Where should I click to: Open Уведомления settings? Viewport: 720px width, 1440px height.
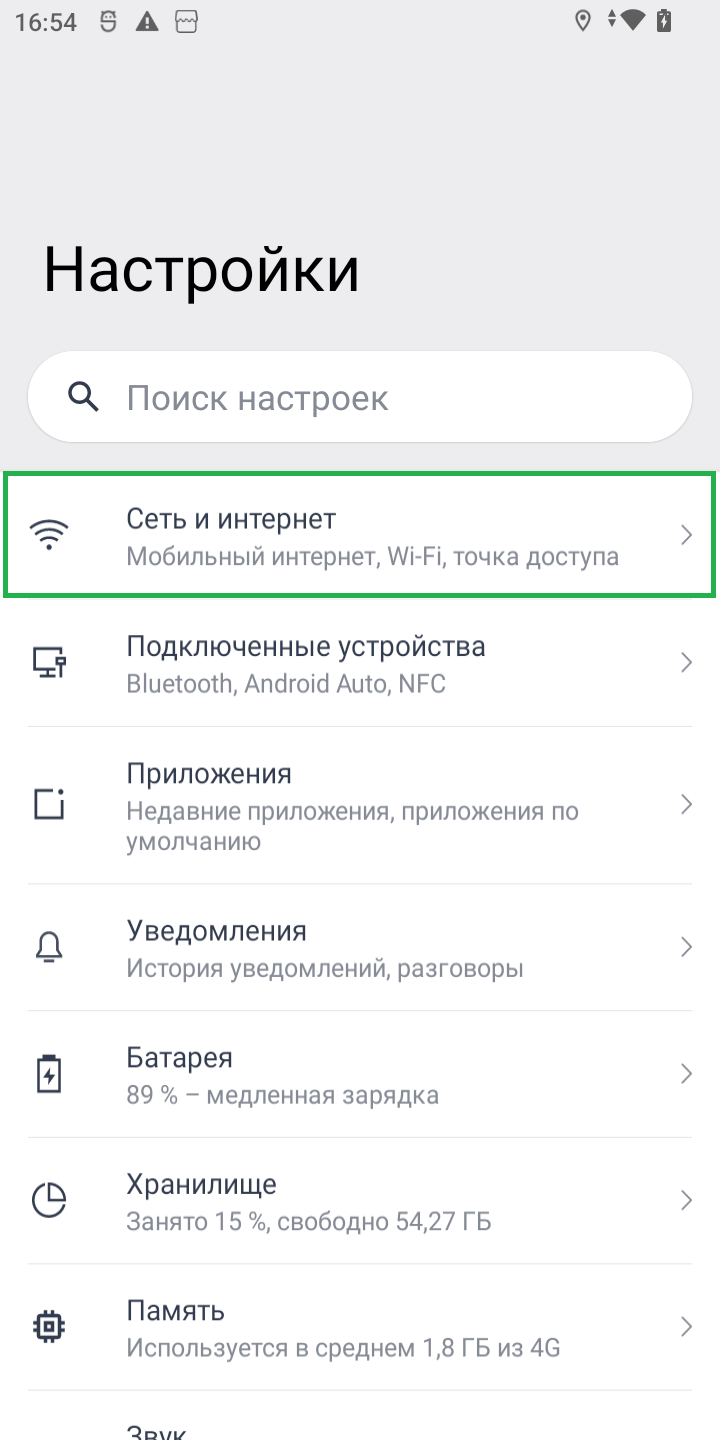360,947
